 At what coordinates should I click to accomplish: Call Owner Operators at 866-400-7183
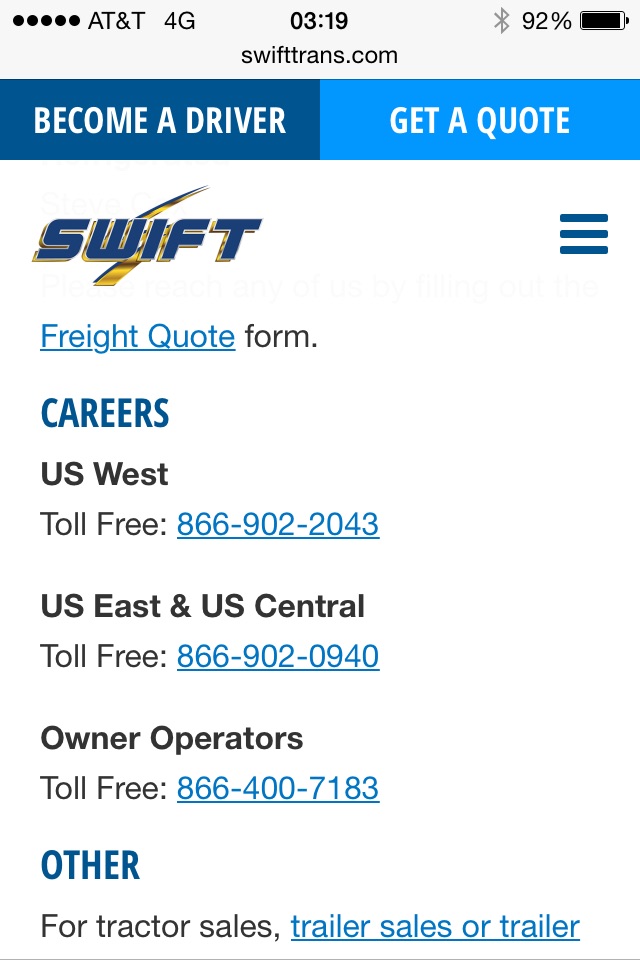point(278,788)
